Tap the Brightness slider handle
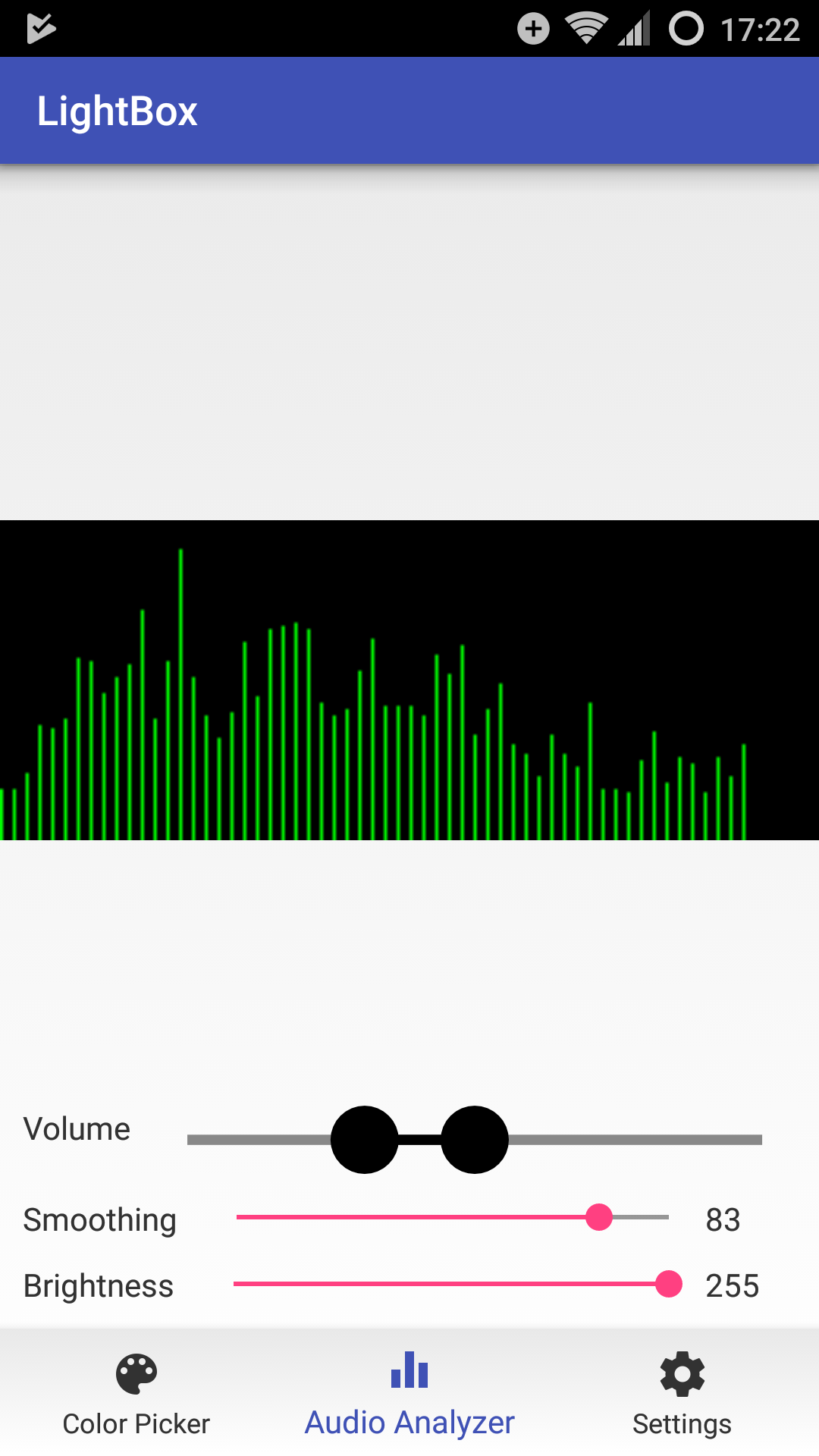This screenshot has width=819, height=1456. 668,1284
